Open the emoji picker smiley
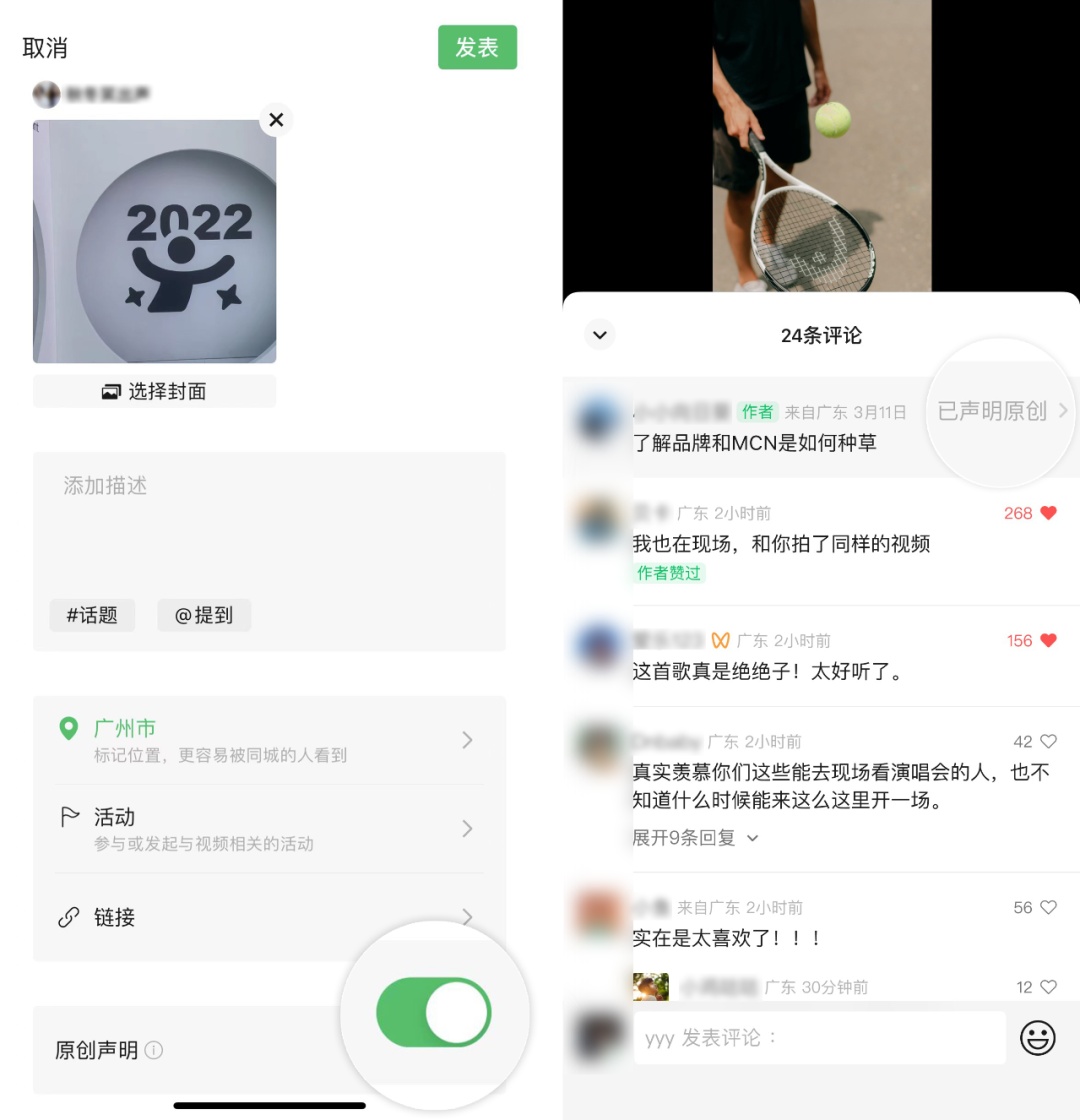Screen dimensions: 1080x1120 point(1037,1038)
